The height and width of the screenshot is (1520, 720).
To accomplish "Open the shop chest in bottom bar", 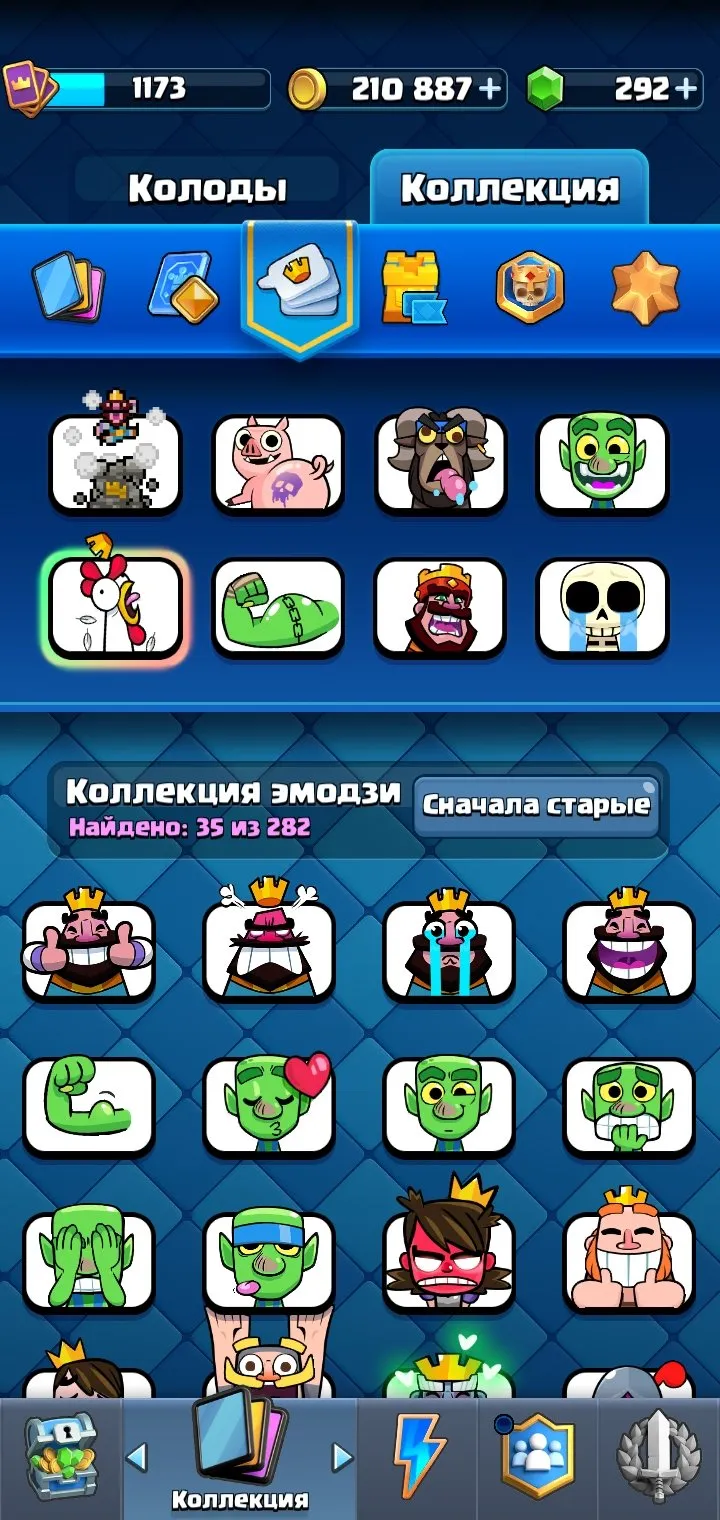I will [61, 1457].
